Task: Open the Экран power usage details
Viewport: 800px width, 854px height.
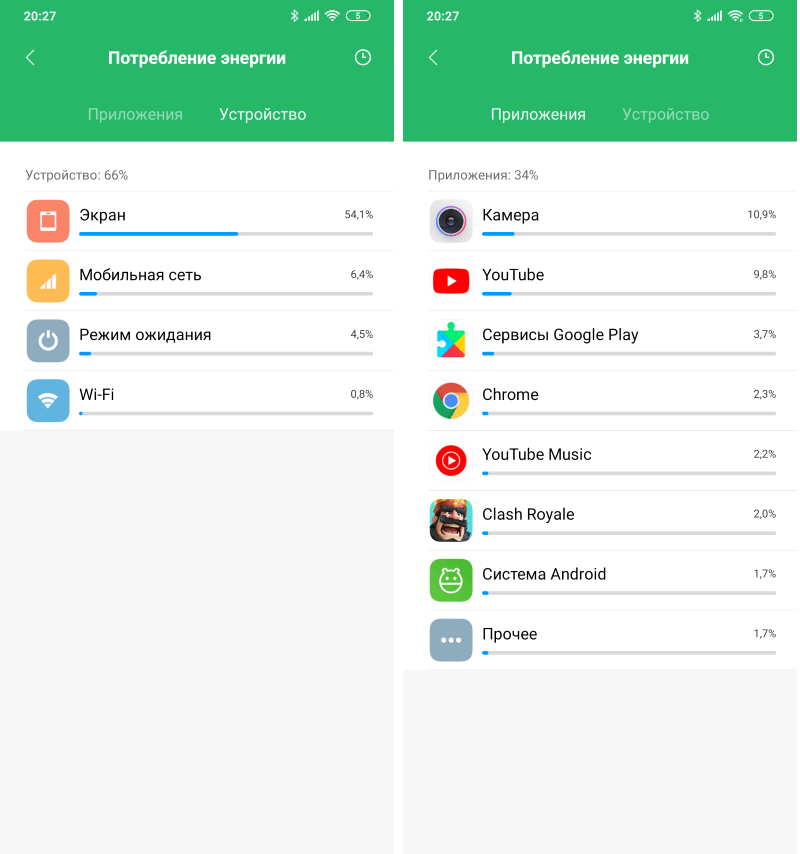Action: pos(200,221)
